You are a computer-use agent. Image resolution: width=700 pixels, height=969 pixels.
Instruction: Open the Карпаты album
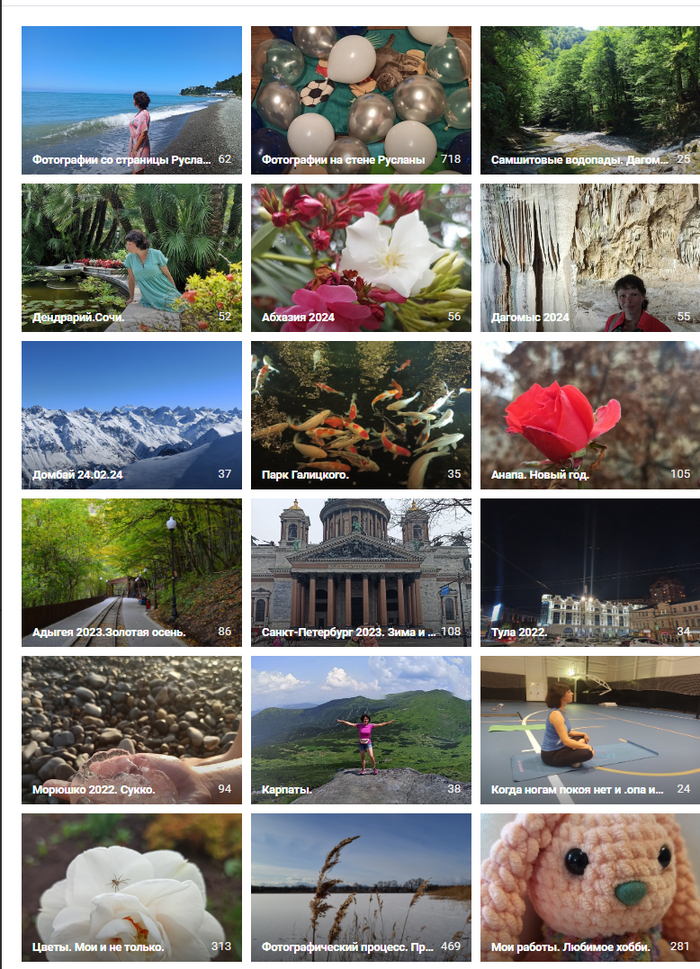(361, 730)
